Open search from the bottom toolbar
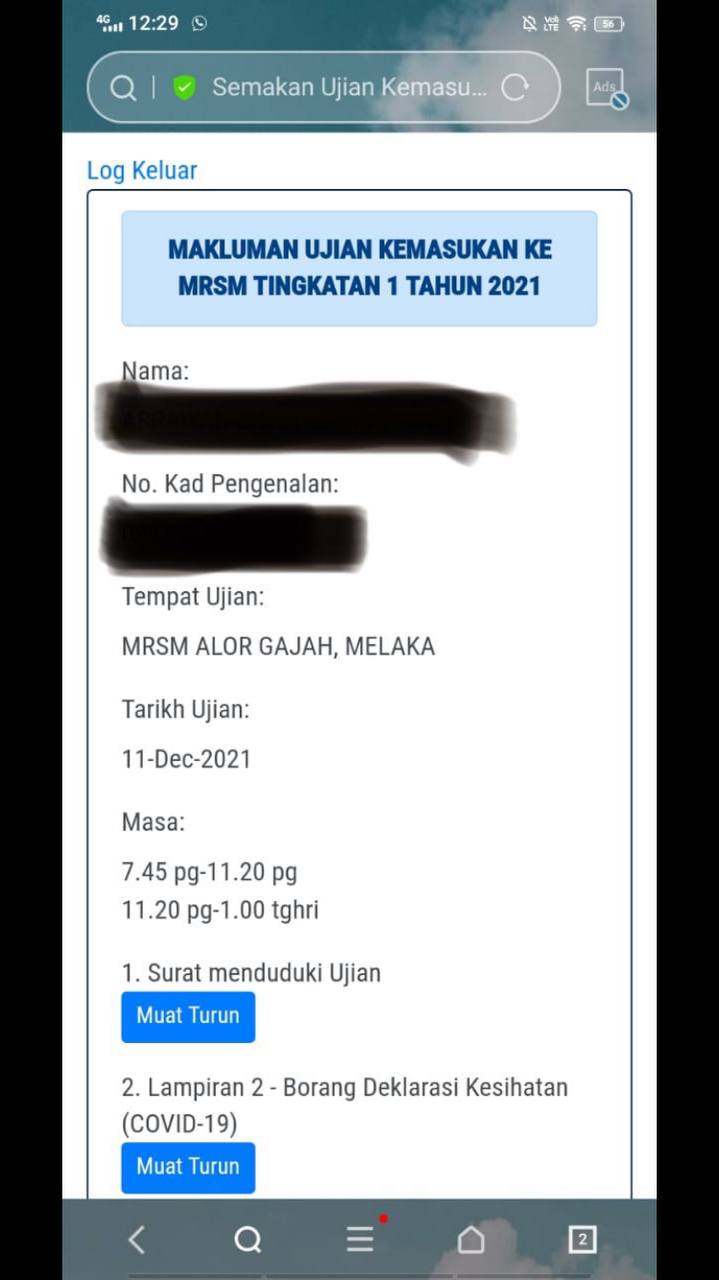The height and width of the screenshot is (1280, 719). pyautogui.click(x=247, y=1240)
